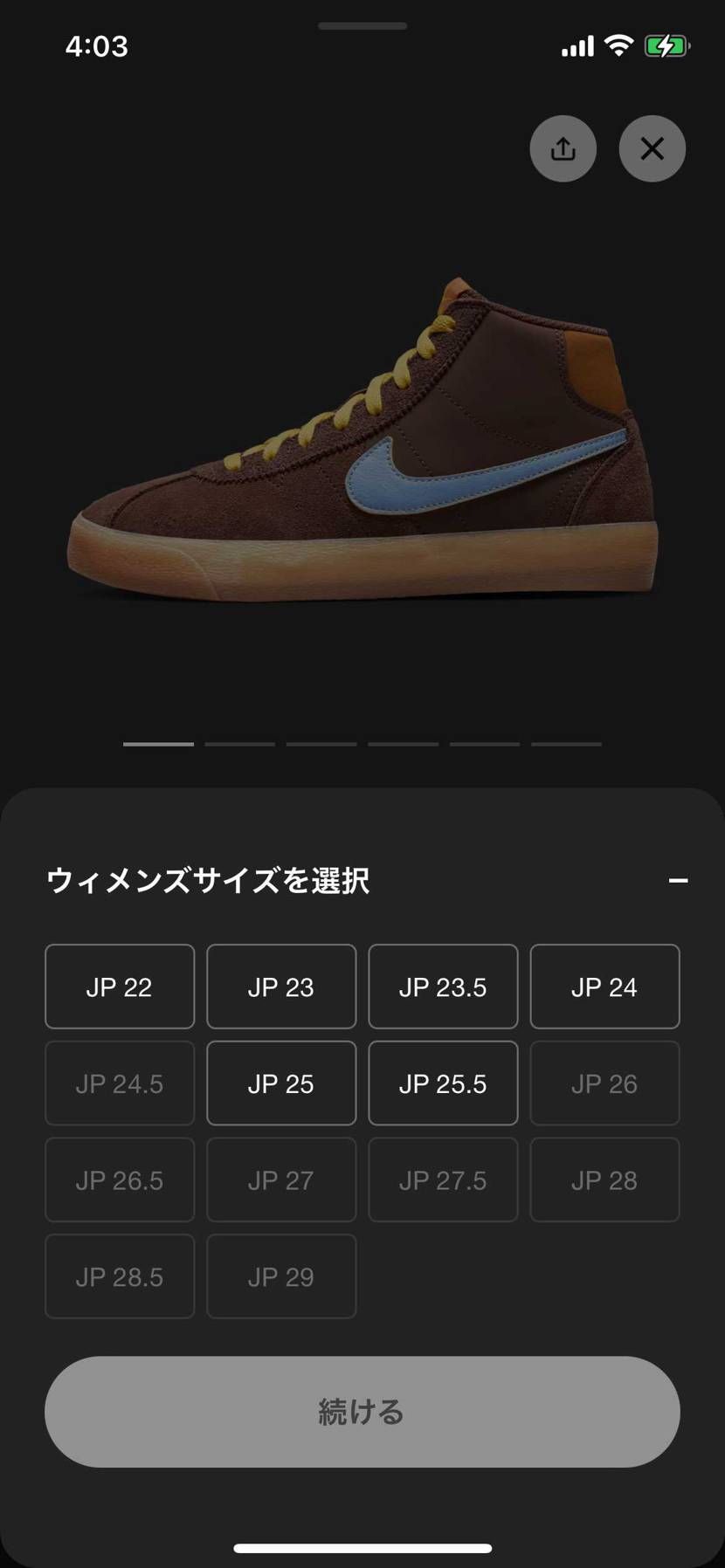Tap the clock showing 4:03

pyautogui.click(x=98, y=45)
